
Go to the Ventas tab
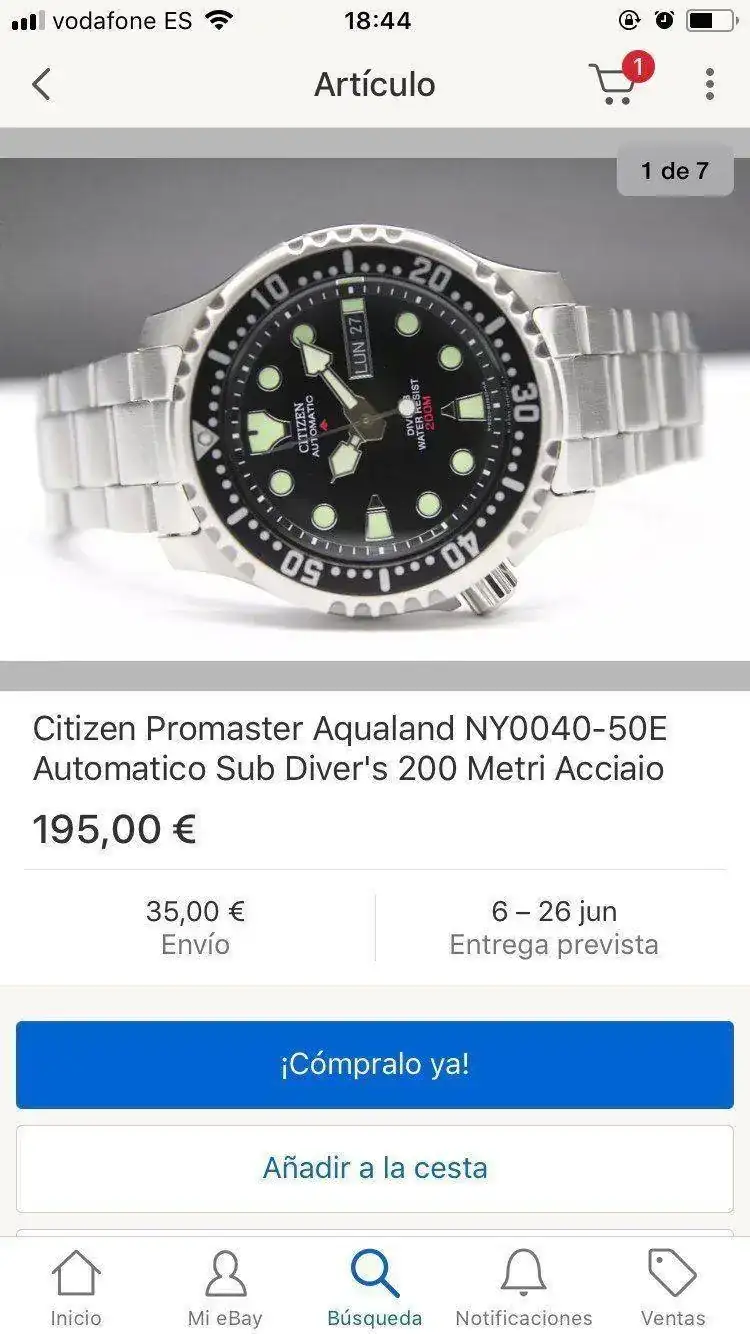point(672,1288)
